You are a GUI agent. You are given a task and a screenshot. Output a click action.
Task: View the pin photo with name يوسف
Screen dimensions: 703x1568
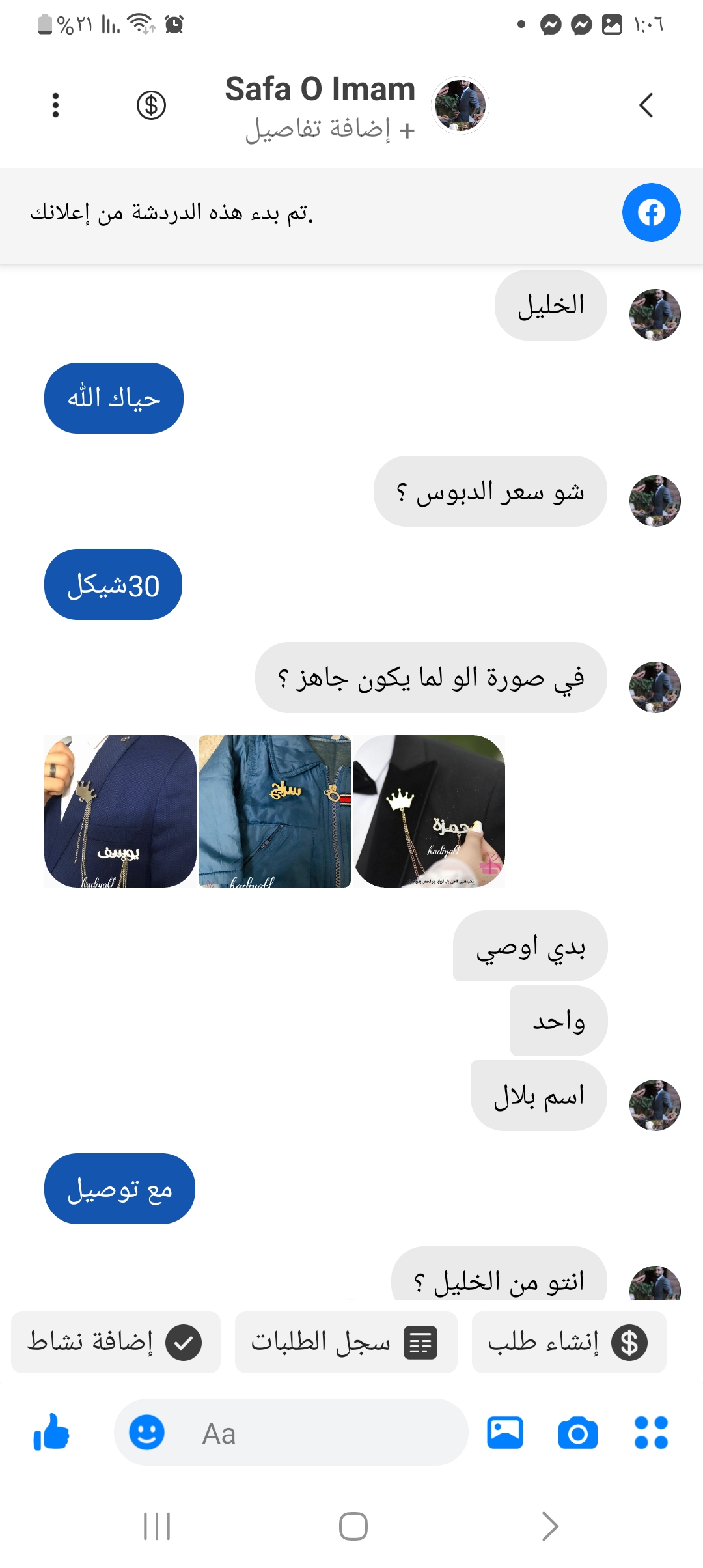(120, 811)
